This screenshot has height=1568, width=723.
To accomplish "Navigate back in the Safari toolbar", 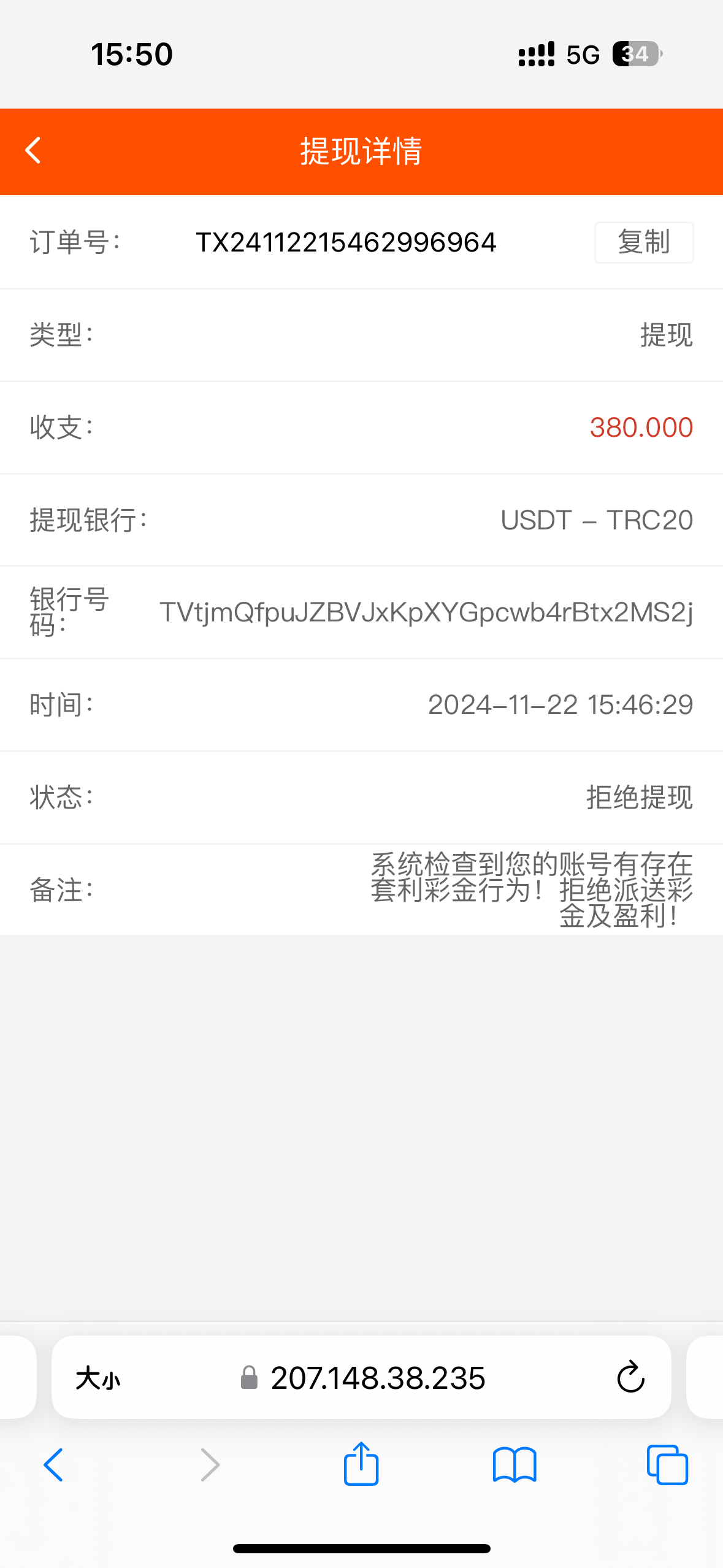I will coord(53,1465).
